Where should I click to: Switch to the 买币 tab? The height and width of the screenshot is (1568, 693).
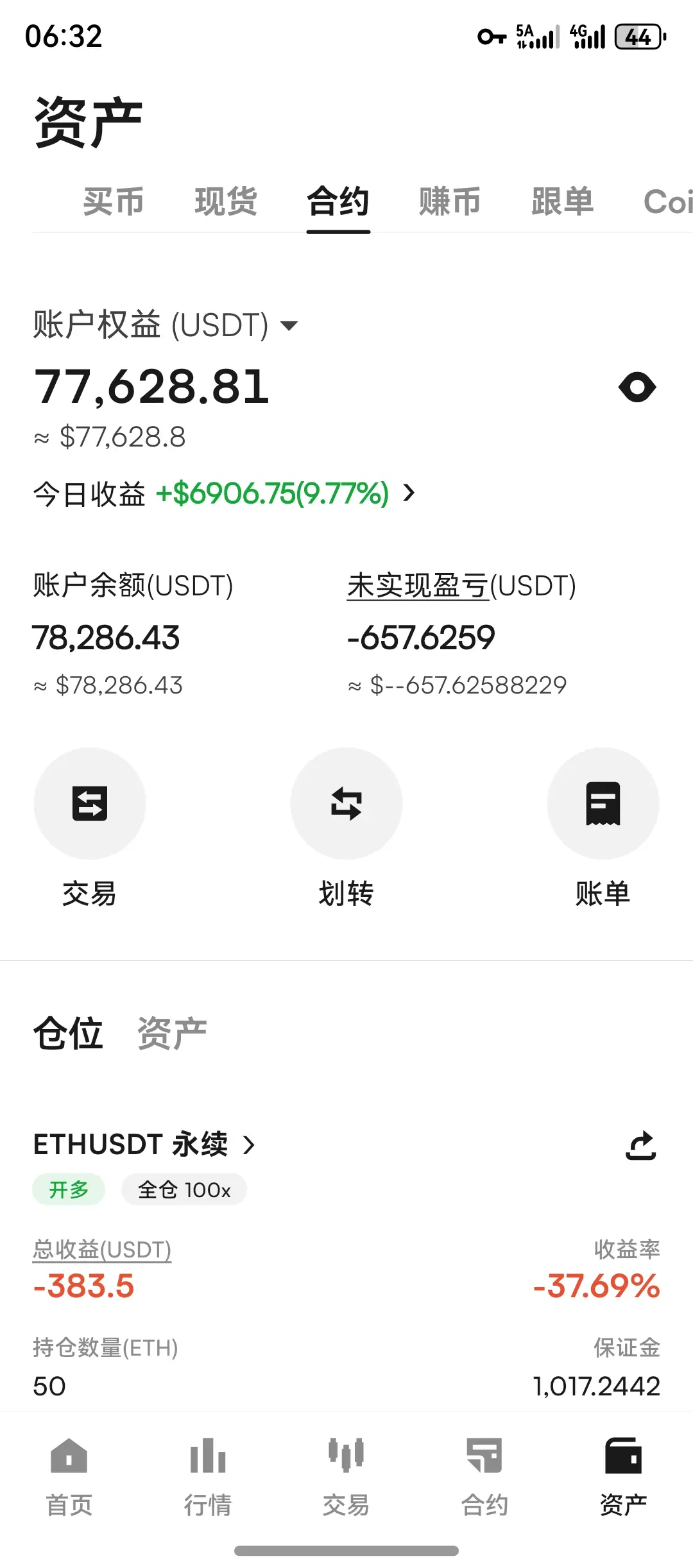(114, 202)
